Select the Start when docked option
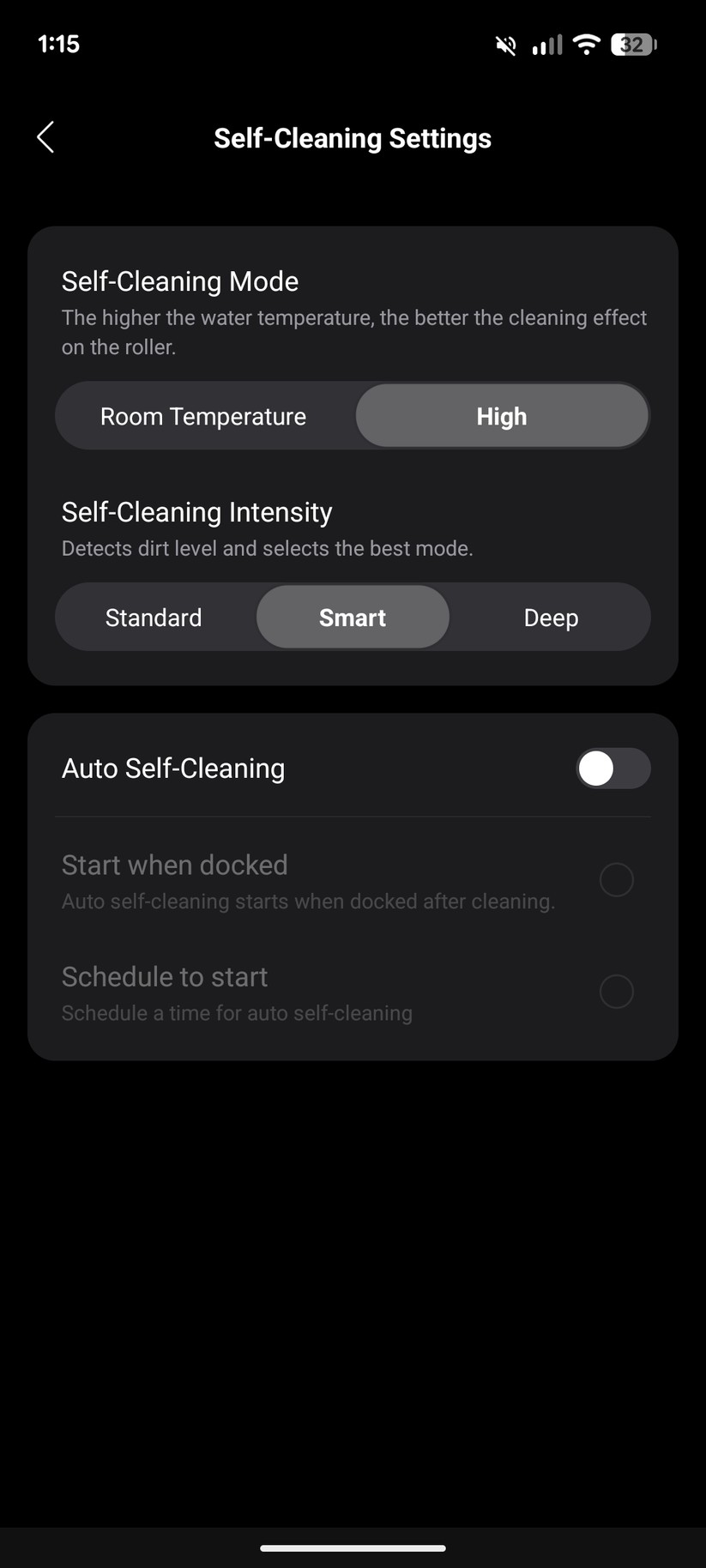Image resolution: width=706 pixels, height=1568 pixels. pyautogui.click(x=616, y=880)
